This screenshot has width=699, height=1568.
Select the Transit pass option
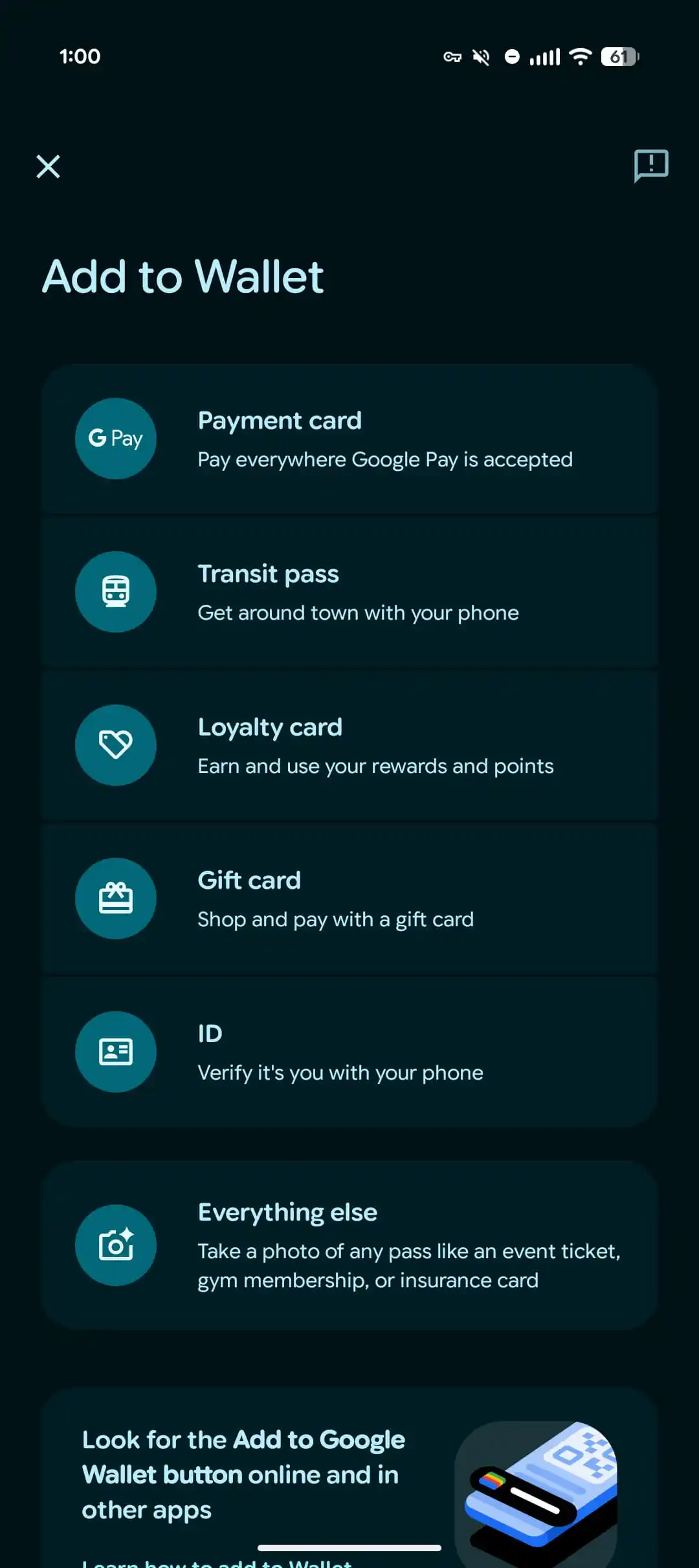coord(349,592)
